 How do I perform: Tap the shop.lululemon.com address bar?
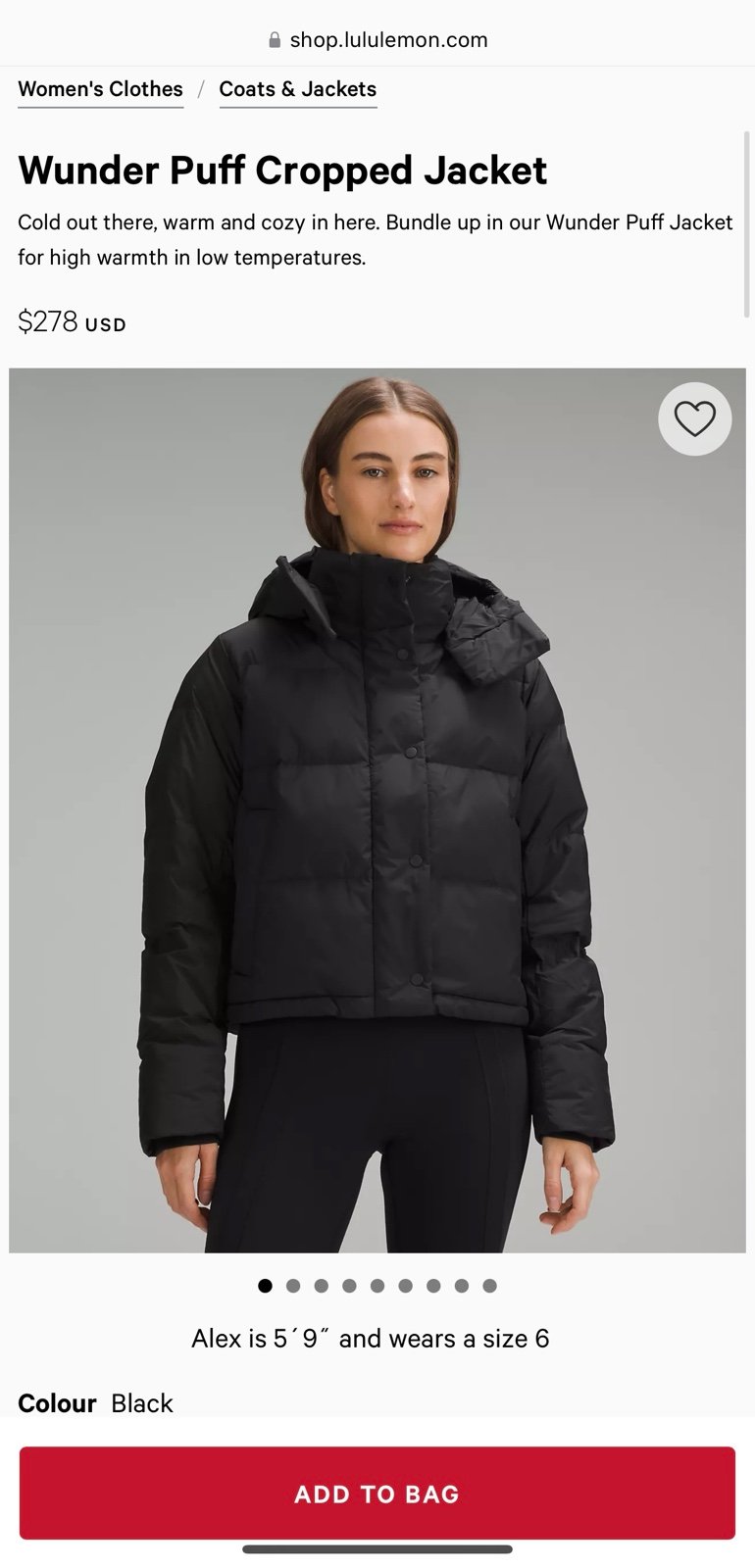(377, 40)
